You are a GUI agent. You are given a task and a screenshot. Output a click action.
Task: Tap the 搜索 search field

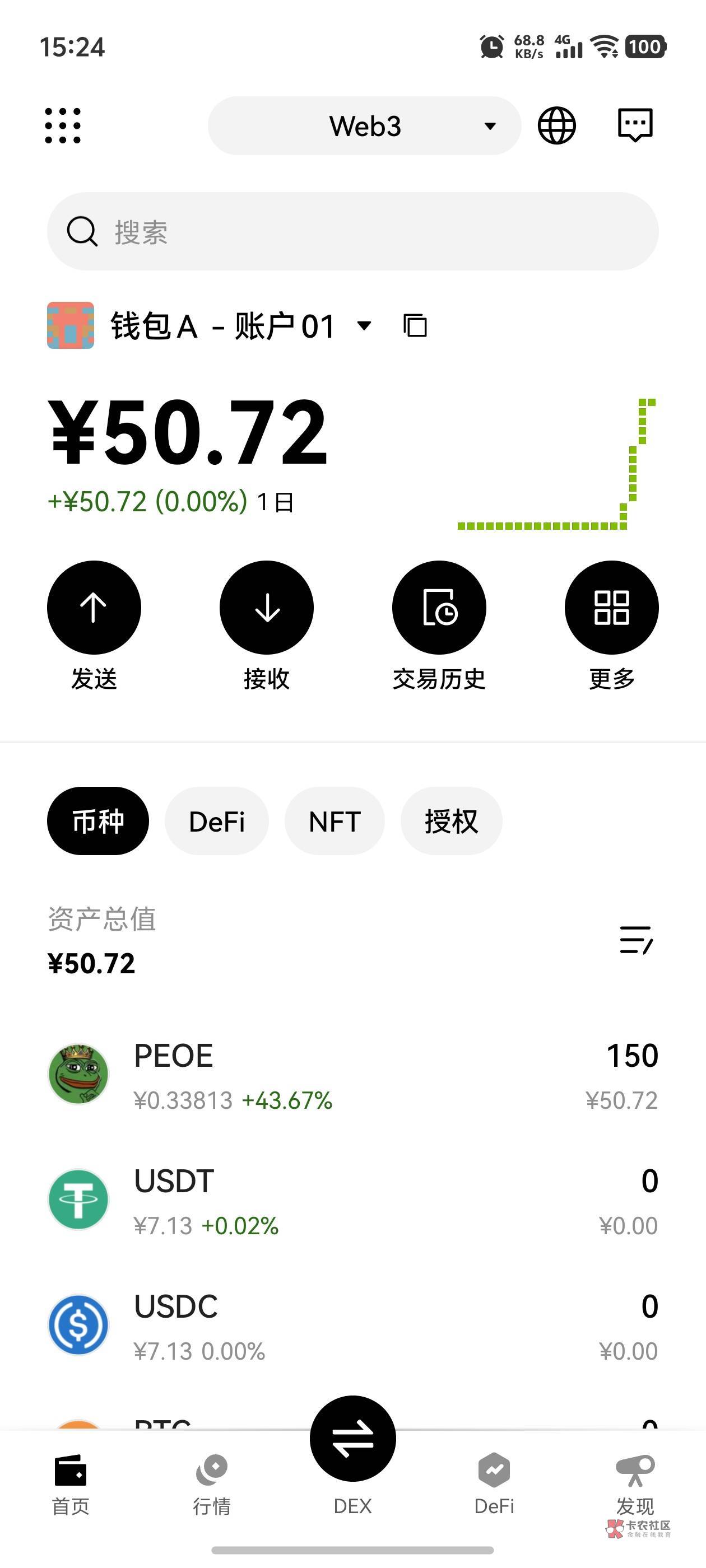(352, 231)
